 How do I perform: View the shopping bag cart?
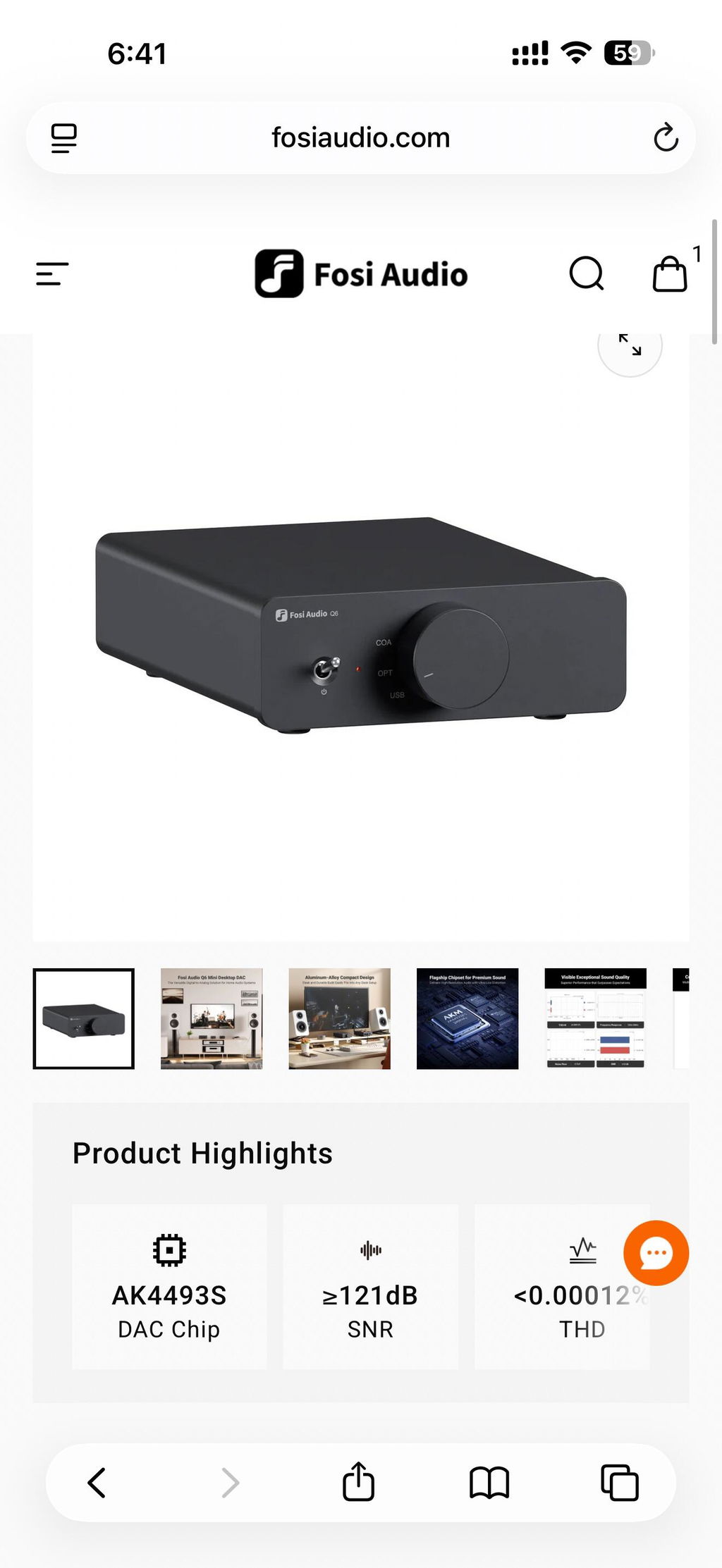670,273
